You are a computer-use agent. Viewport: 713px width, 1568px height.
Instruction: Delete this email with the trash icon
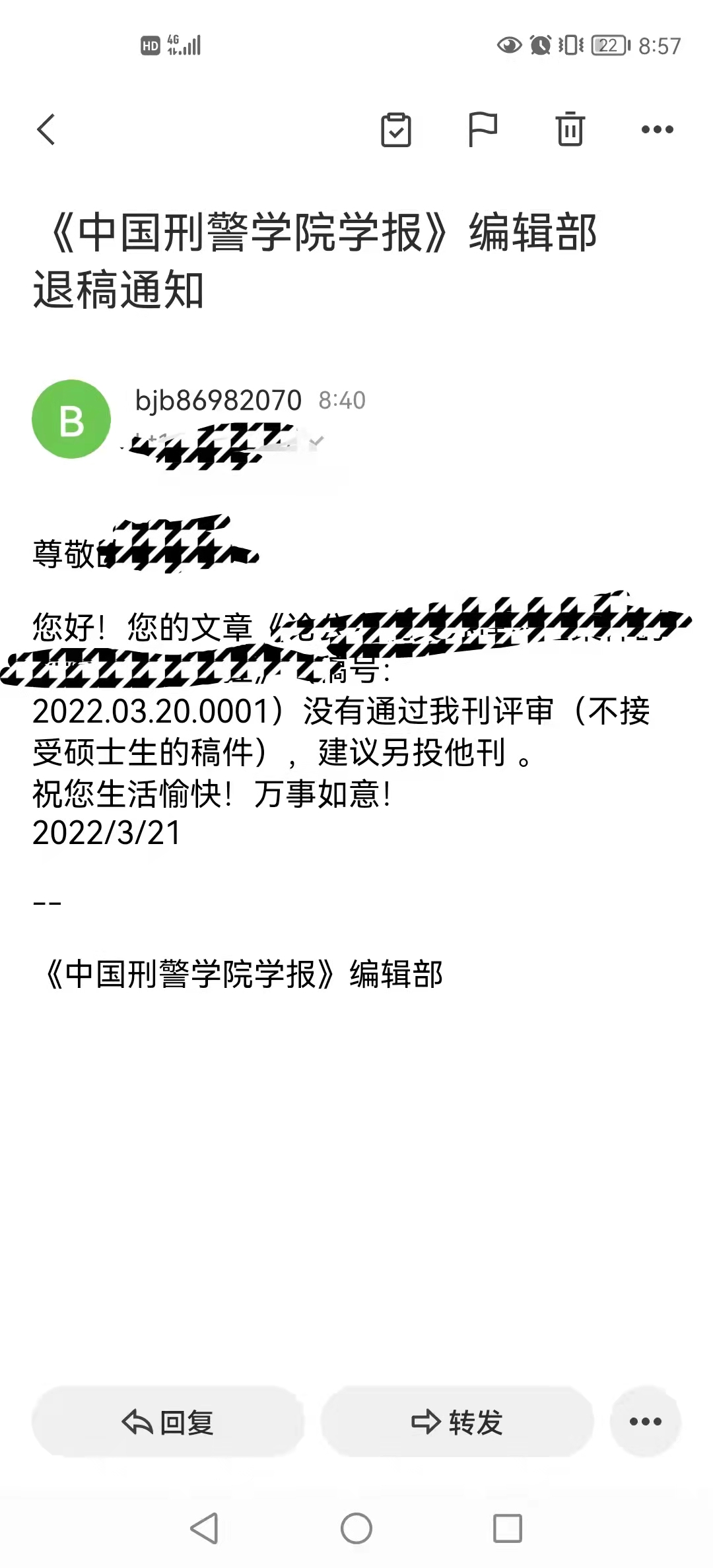(x=570, y=129)
